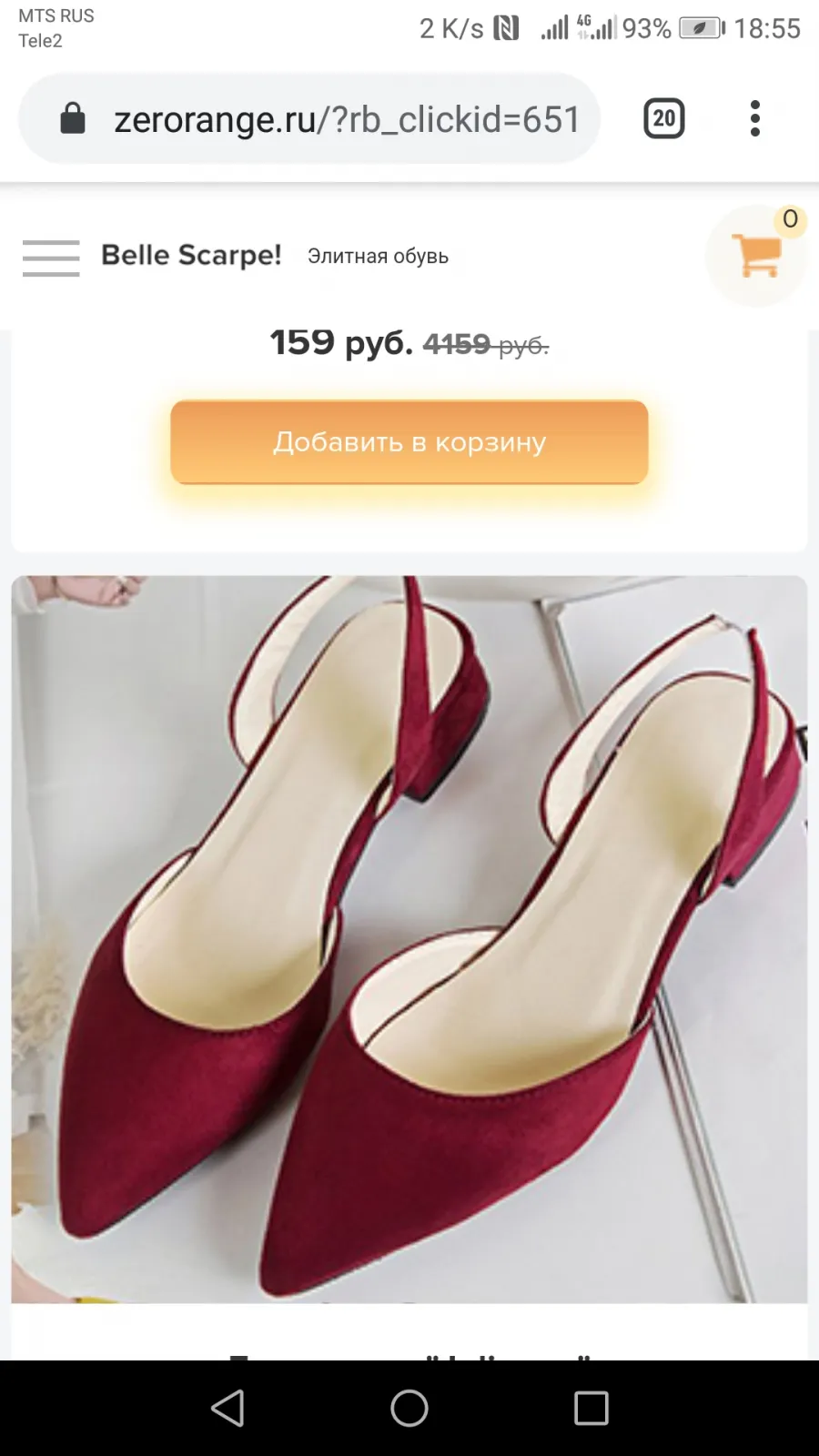This screenshot has width=819, height=1456.
Task: Tap Добавить в корзину button
Action: coord(409,442)
